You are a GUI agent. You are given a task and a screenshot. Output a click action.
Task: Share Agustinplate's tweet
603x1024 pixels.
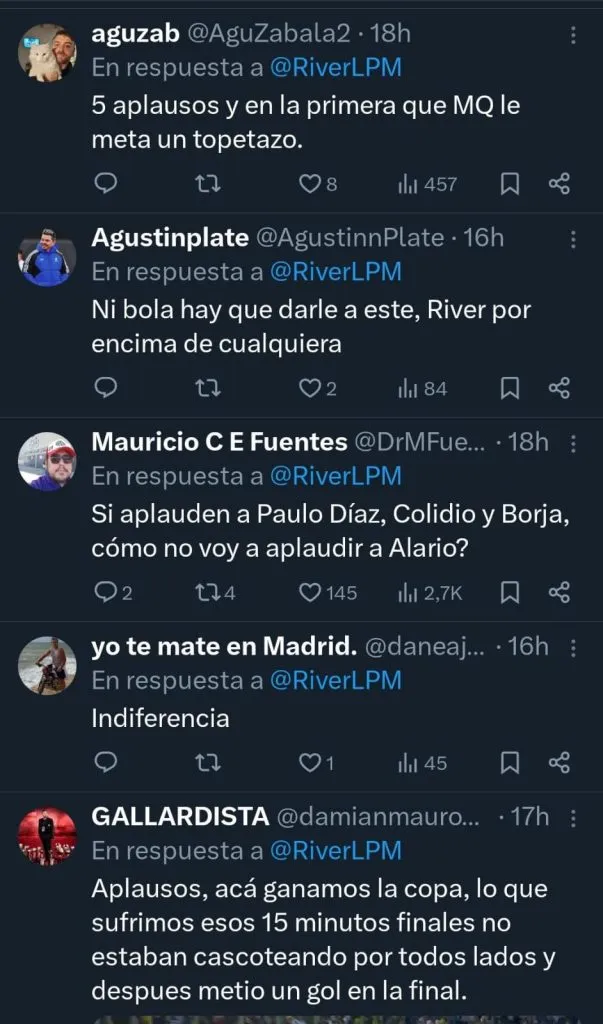click(559, 388)
